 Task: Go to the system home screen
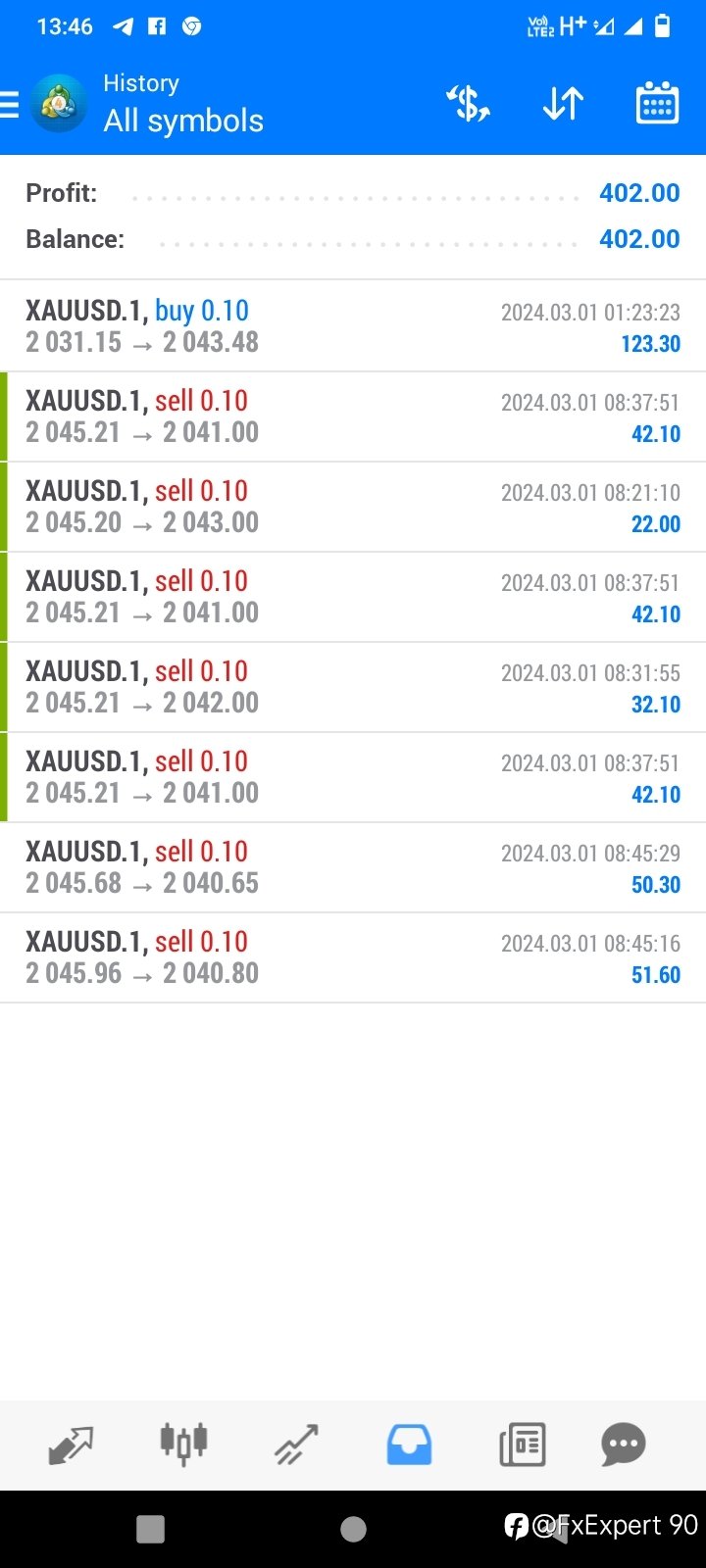click(353, 1529)
